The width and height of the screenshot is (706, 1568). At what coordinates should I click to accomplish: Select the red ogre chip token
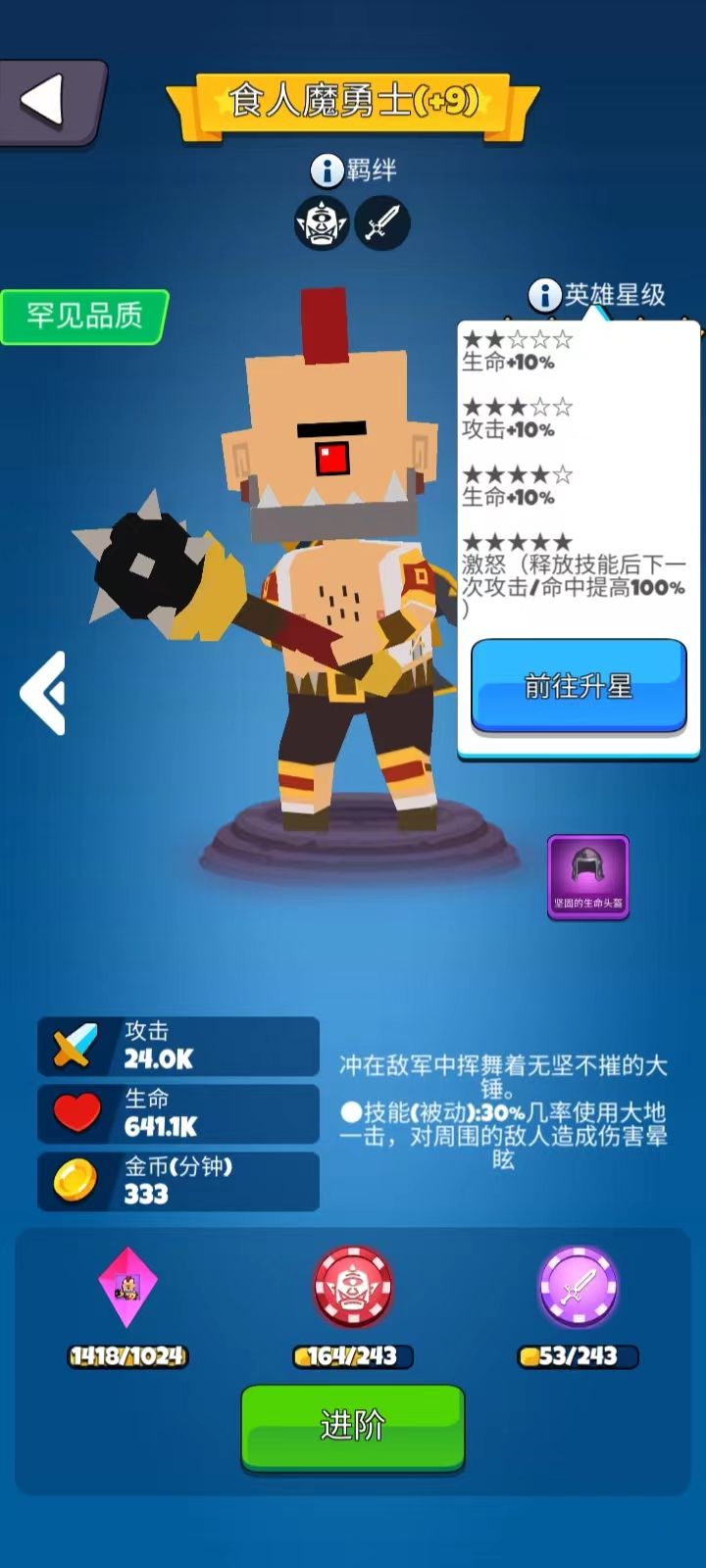tap(352, 1288)
